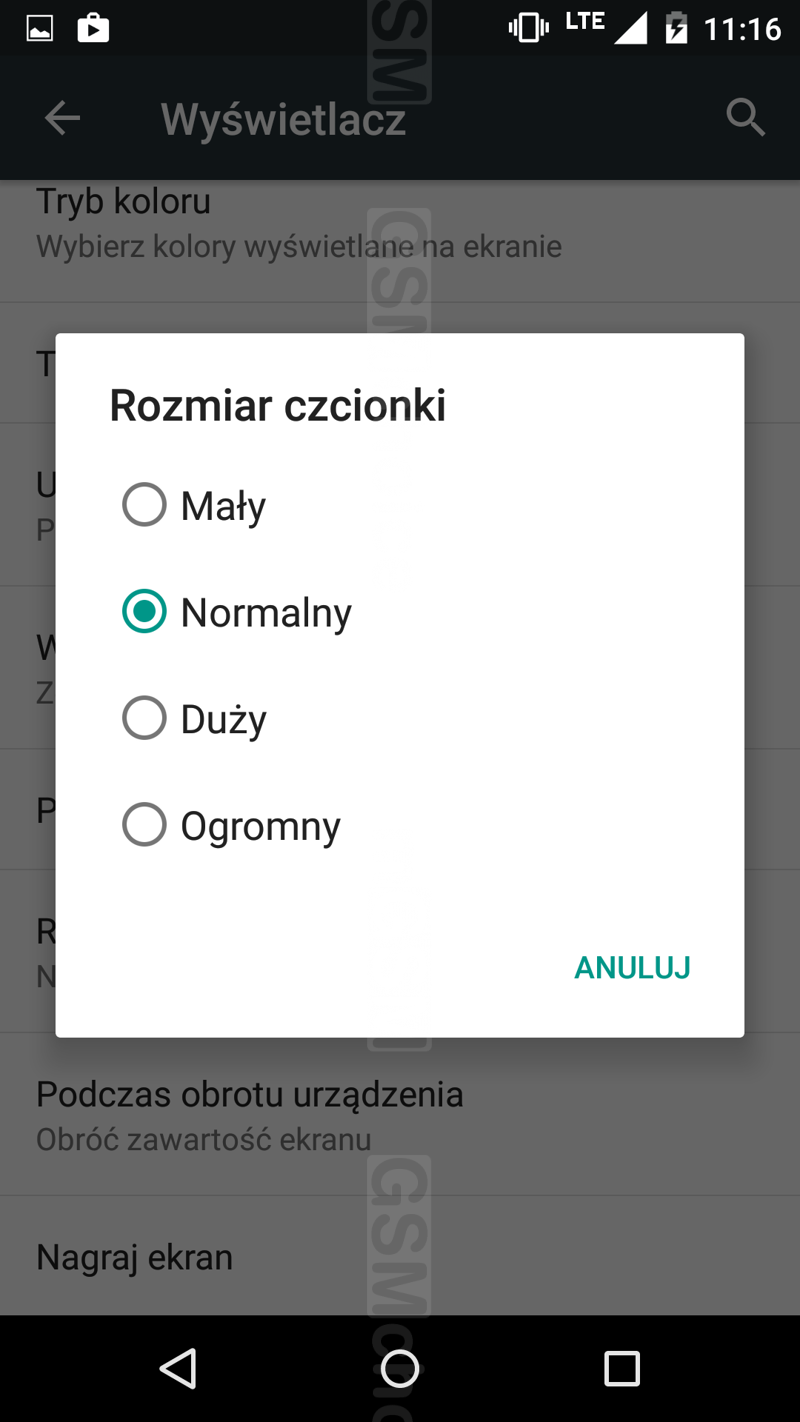Image resolution: width=800 pixels, height=1422 pixels.
Task: Set font size to Ogromny
Action: pyautogui.click(x=232, y=826)
